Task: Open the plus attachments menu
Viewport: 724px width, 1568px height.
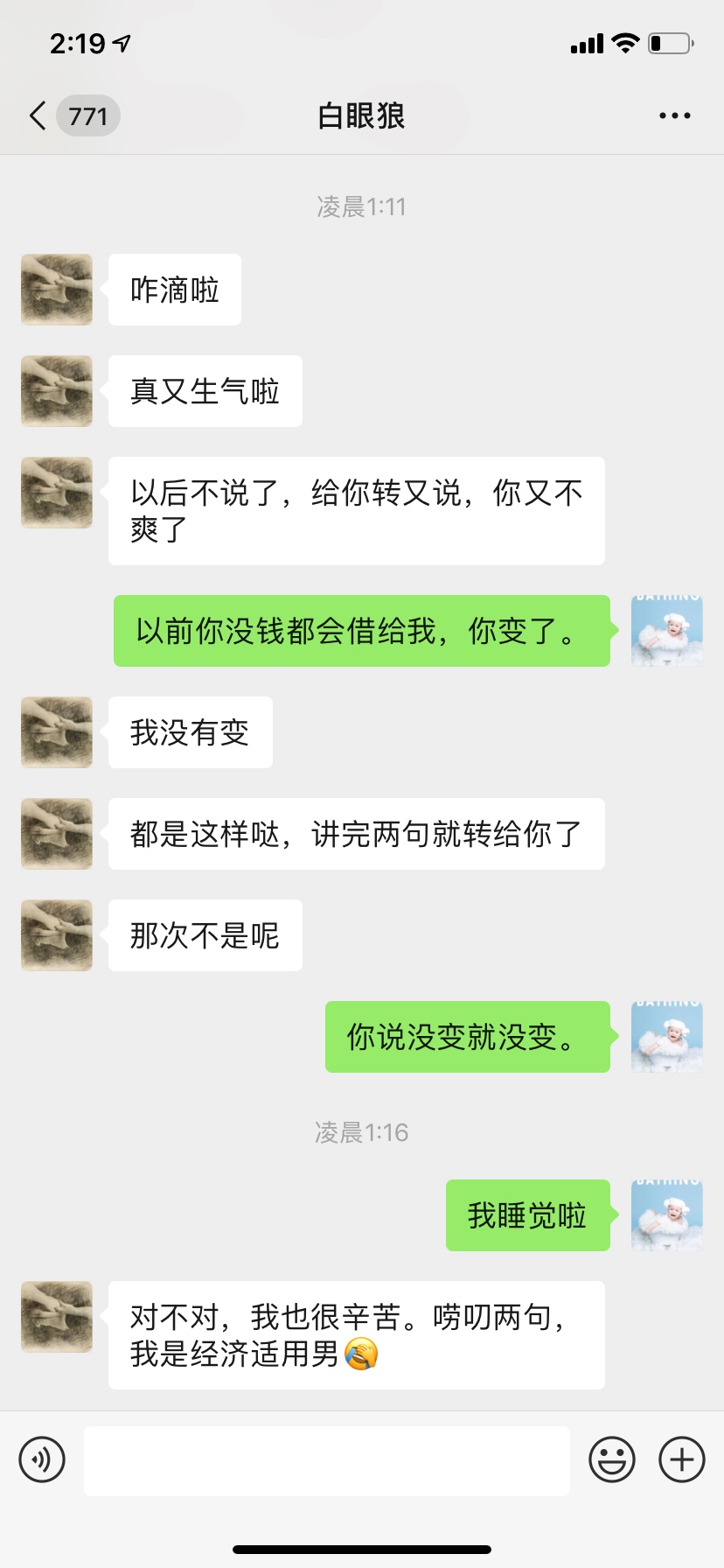Action: pos(682,1459)
